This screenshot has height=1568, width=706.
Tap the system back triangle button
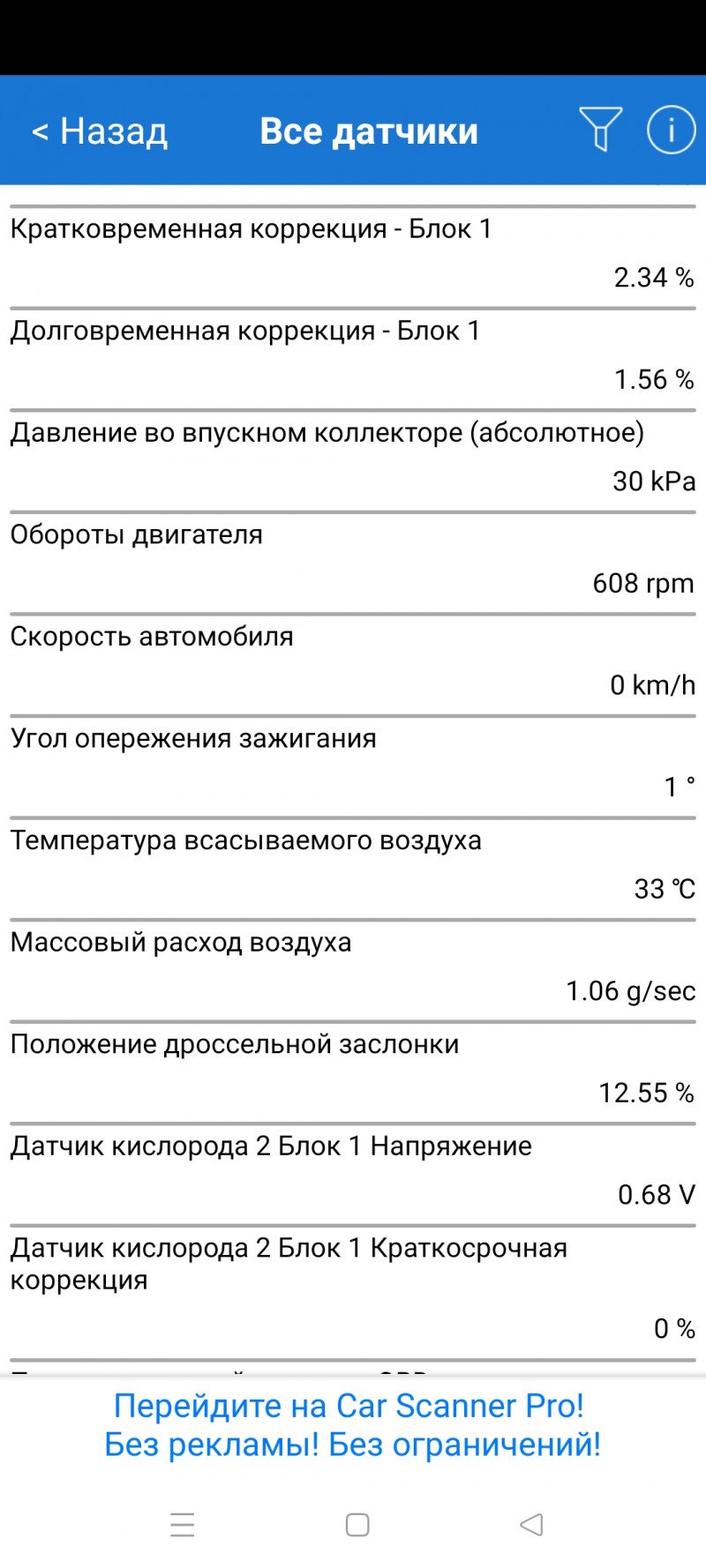[531, 1525]
